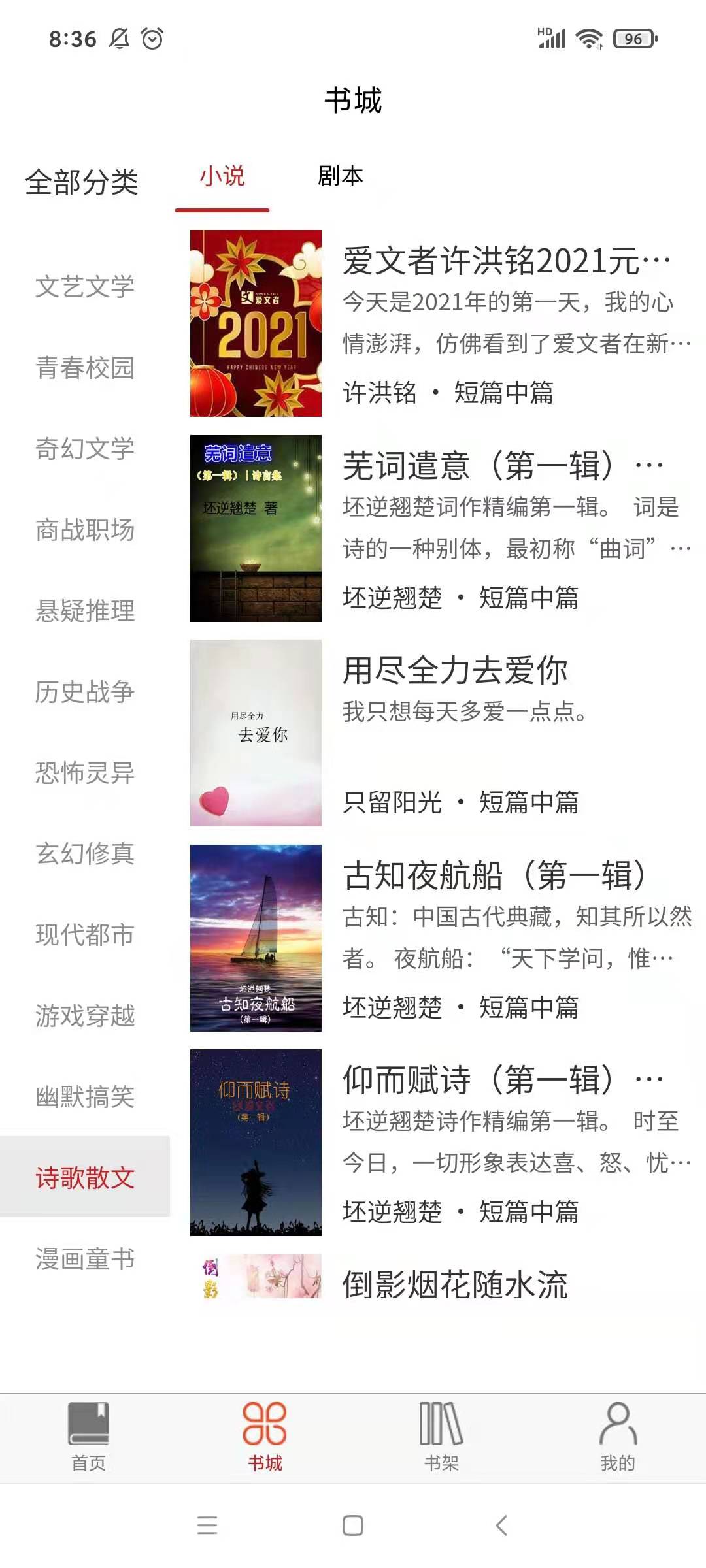The height and width of the screenshot is (1568, 706).
Task: Select the 悬疑推理 category
Action: tap(85, 611)
